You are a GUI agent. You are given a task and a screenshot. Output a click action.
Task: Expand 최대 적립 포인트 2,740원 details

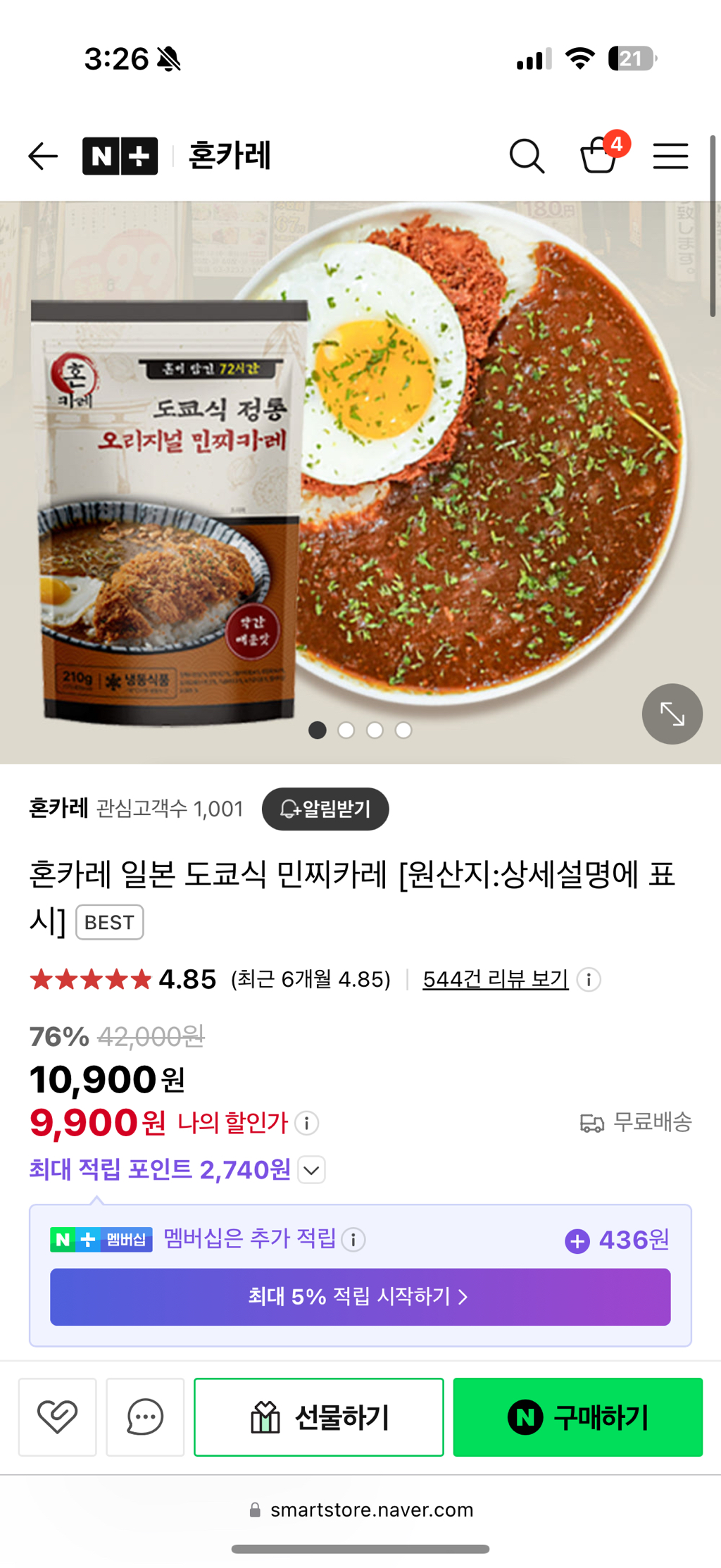[312, 1170]
